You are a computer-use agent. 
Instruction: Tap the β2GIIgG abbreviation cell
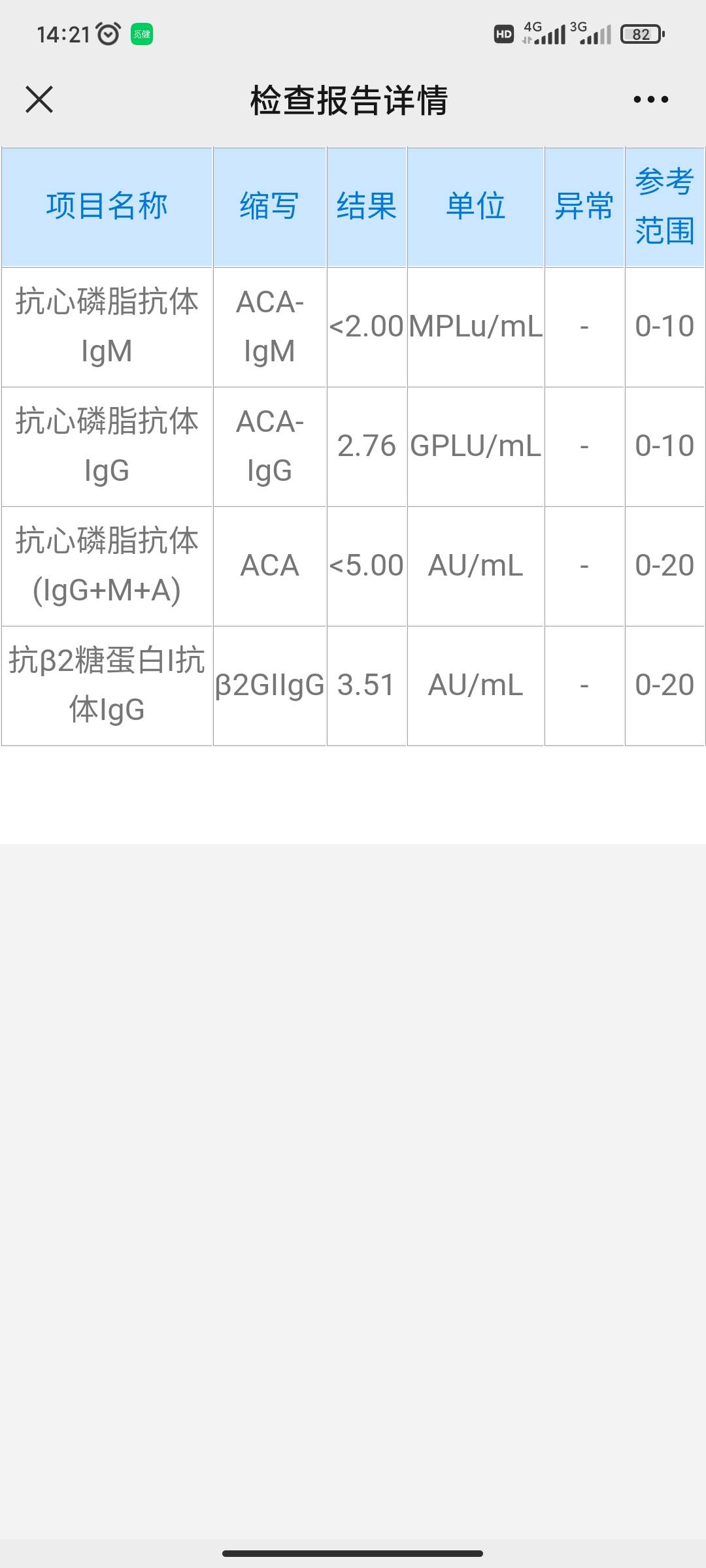(269, 685)
